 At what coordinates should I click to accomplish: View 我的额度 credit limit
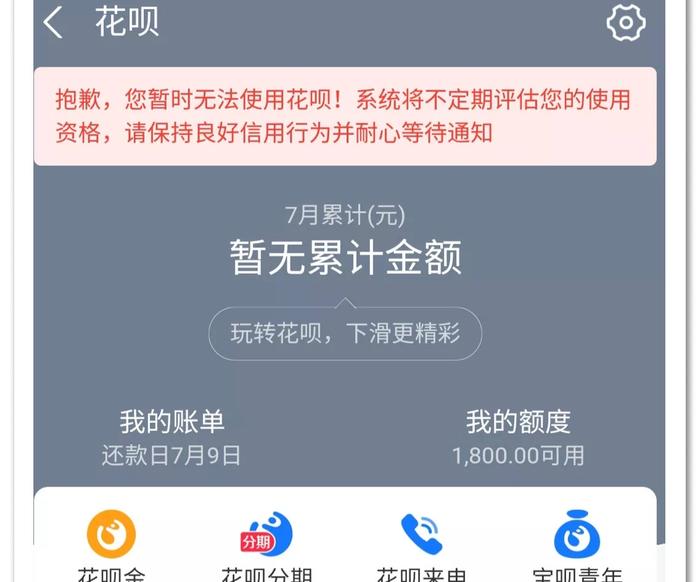517,437
